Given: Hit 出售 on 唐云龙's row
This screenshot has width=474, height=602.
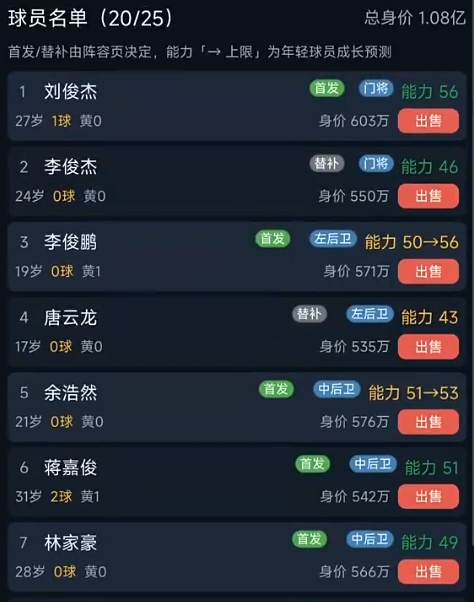Looking at the screenshot, I should (x=428, y=347).
